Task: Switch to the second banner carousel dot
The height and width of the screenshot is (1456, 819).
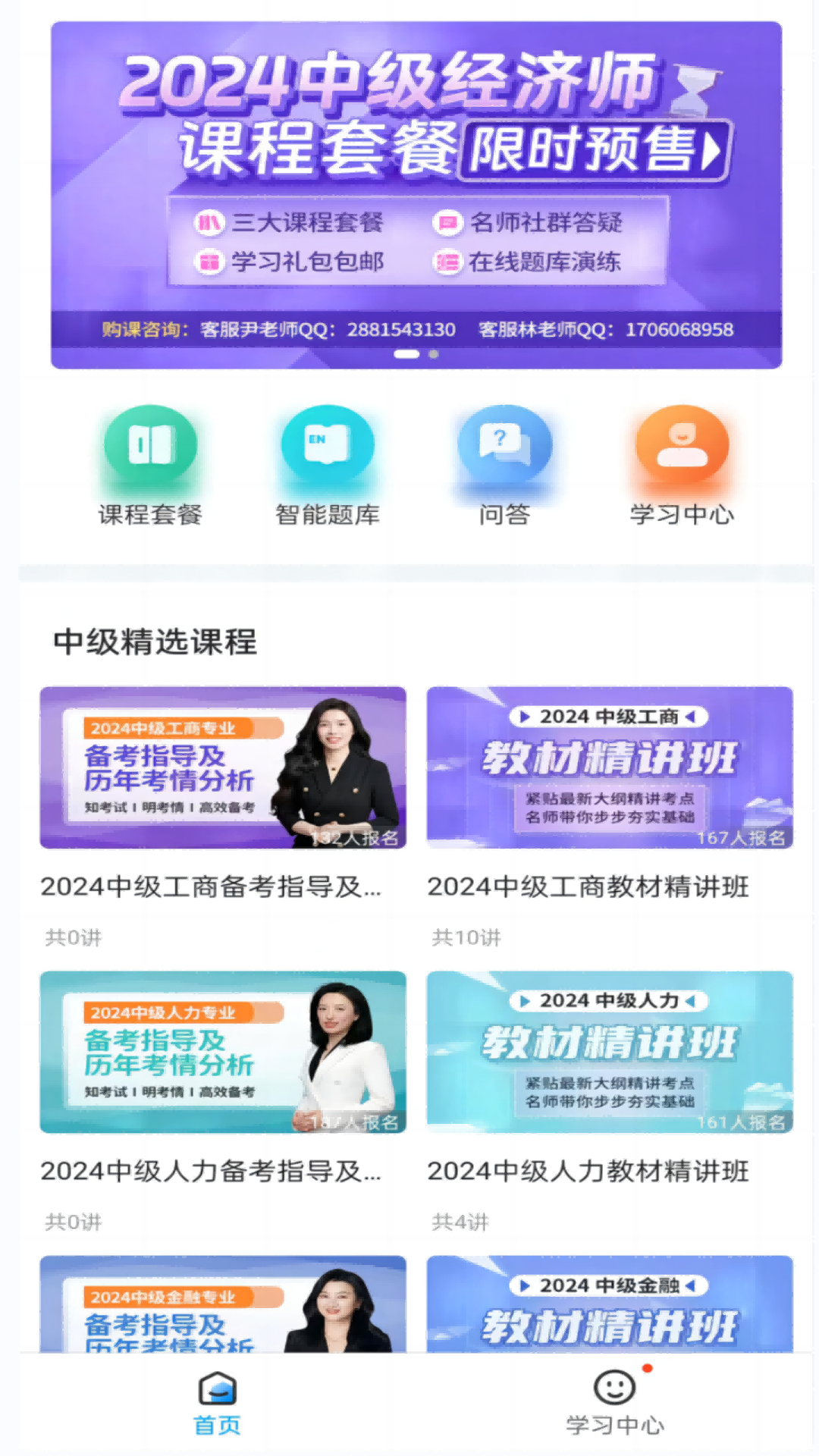Action: (x=432, y=353)
